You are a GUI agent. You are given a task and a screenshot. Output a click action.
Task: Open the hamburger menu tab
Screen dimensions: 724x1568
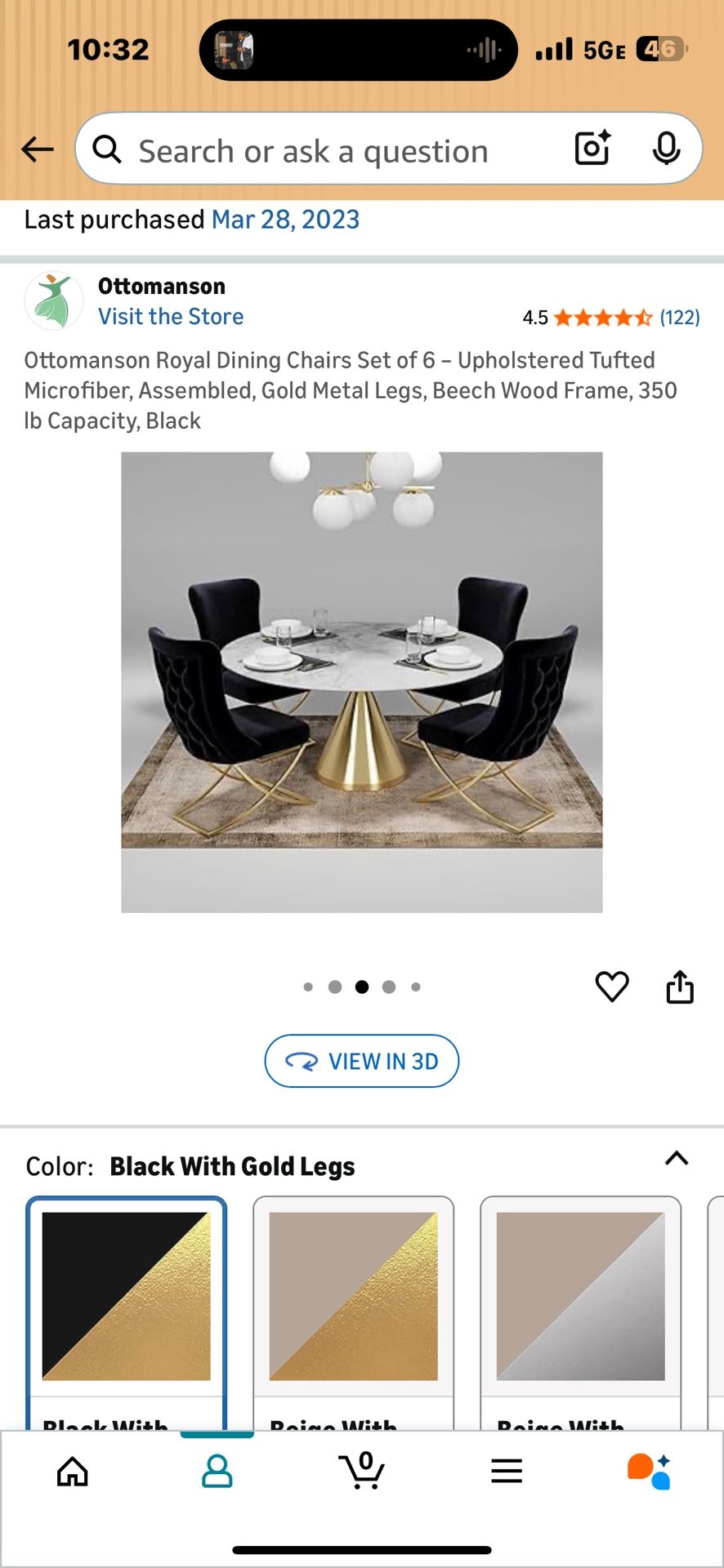(x=507, y=1472)
